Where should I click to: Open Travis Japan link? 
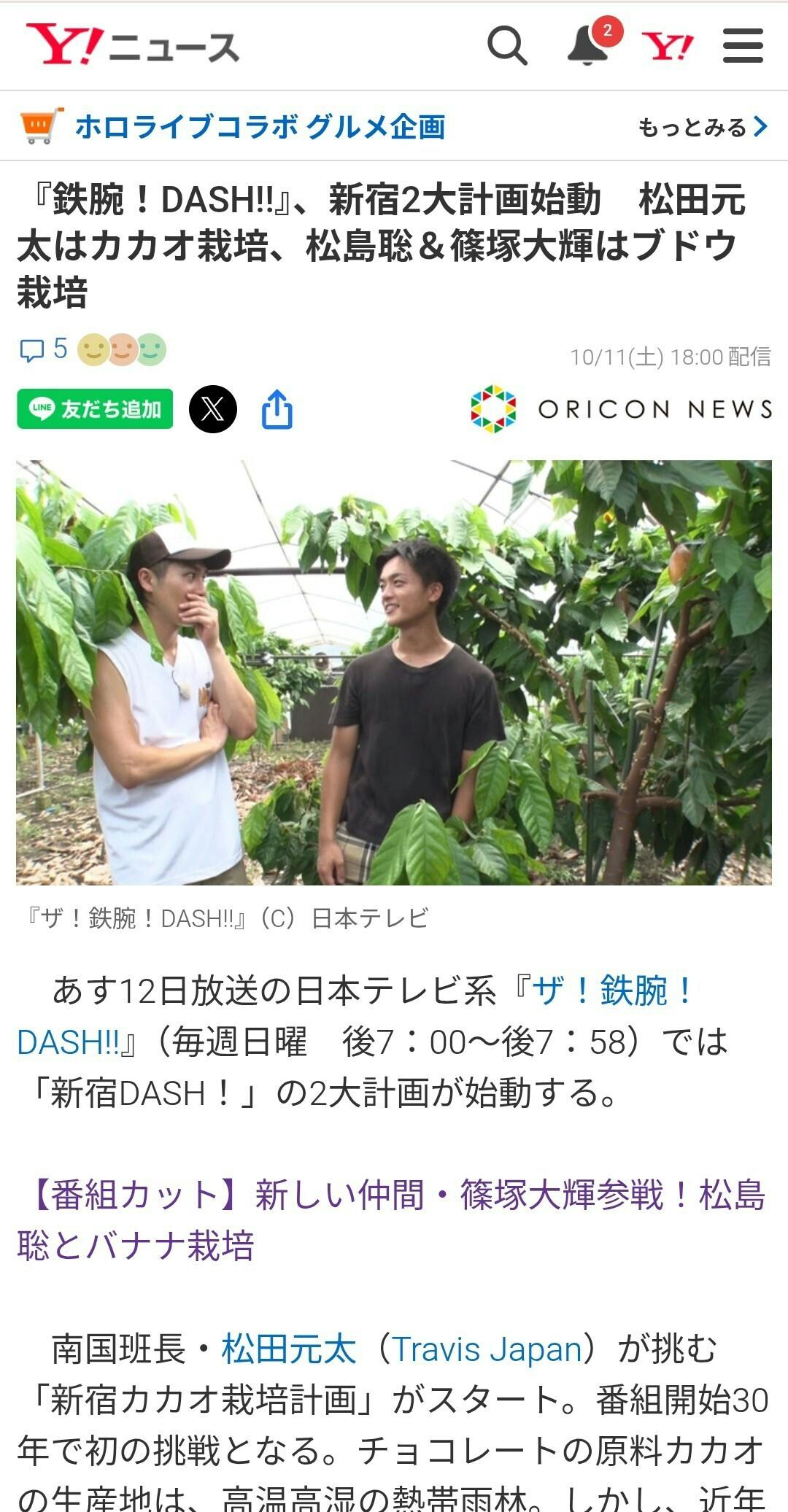click(x=487, y=1349)
